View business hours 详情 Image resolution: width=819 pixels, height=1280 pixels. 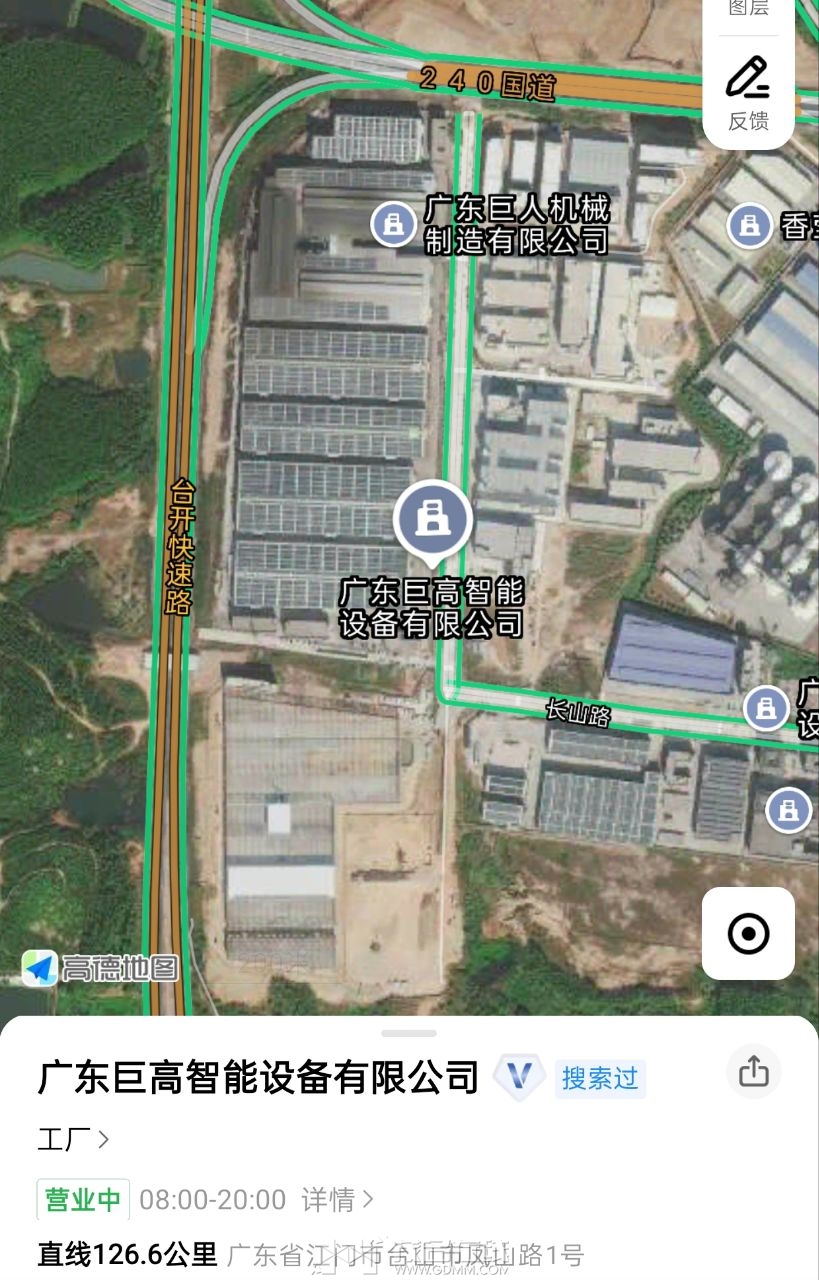tap(337, 1199)
